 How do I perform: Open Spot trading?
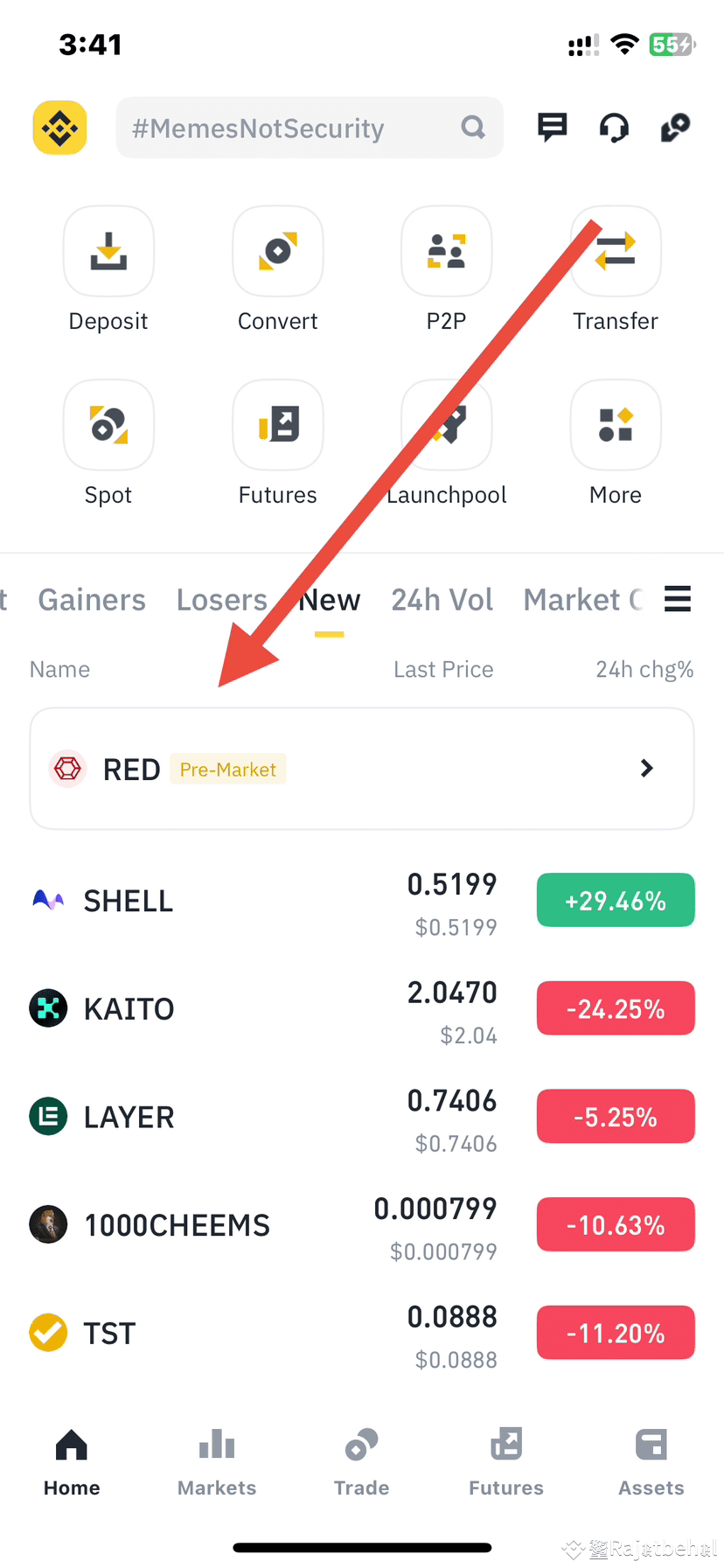coord(108,425)
